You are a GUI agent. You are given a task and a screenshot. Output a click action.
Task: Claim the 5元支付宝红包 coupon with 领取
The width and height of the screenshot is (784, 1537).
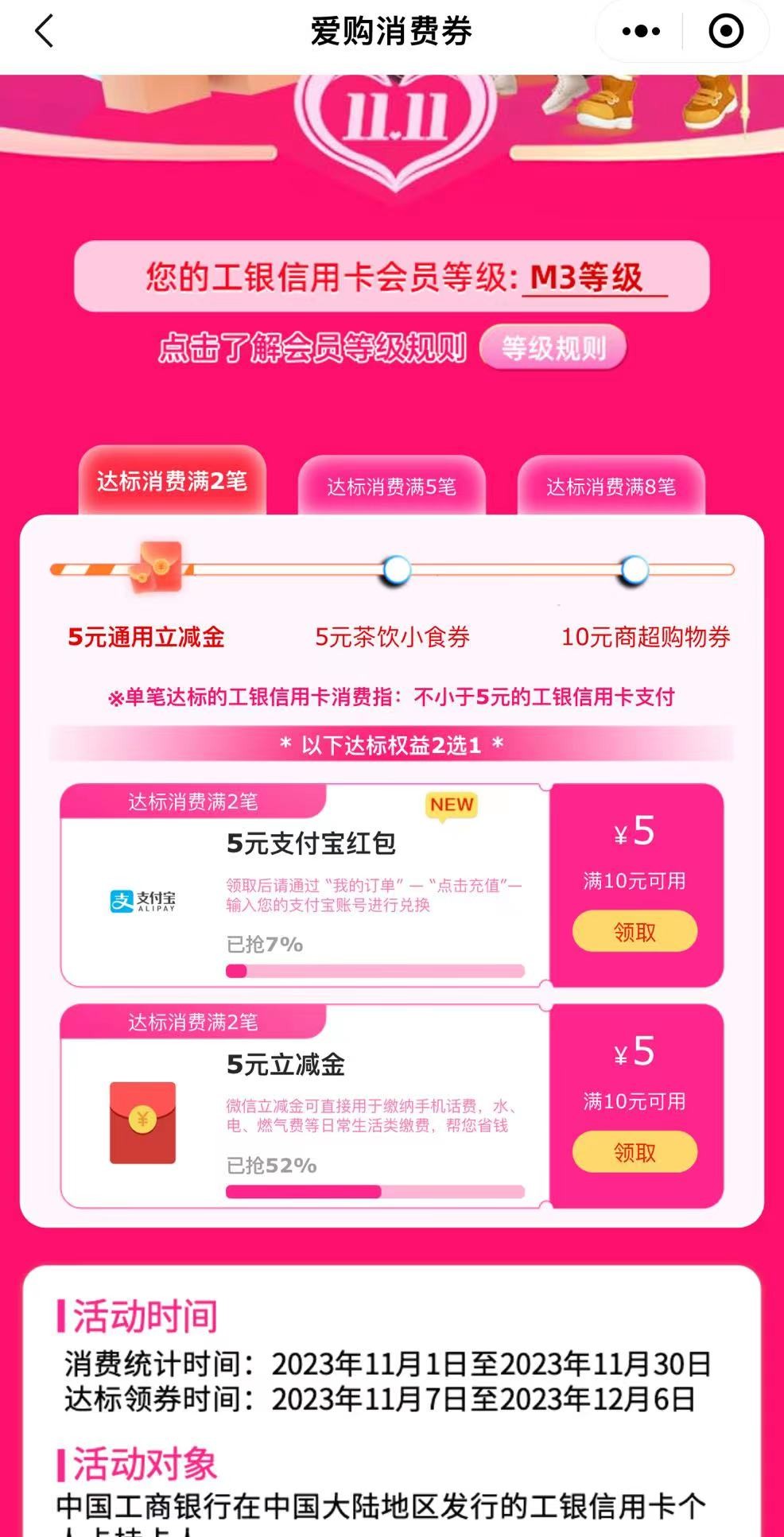[635, 932]
